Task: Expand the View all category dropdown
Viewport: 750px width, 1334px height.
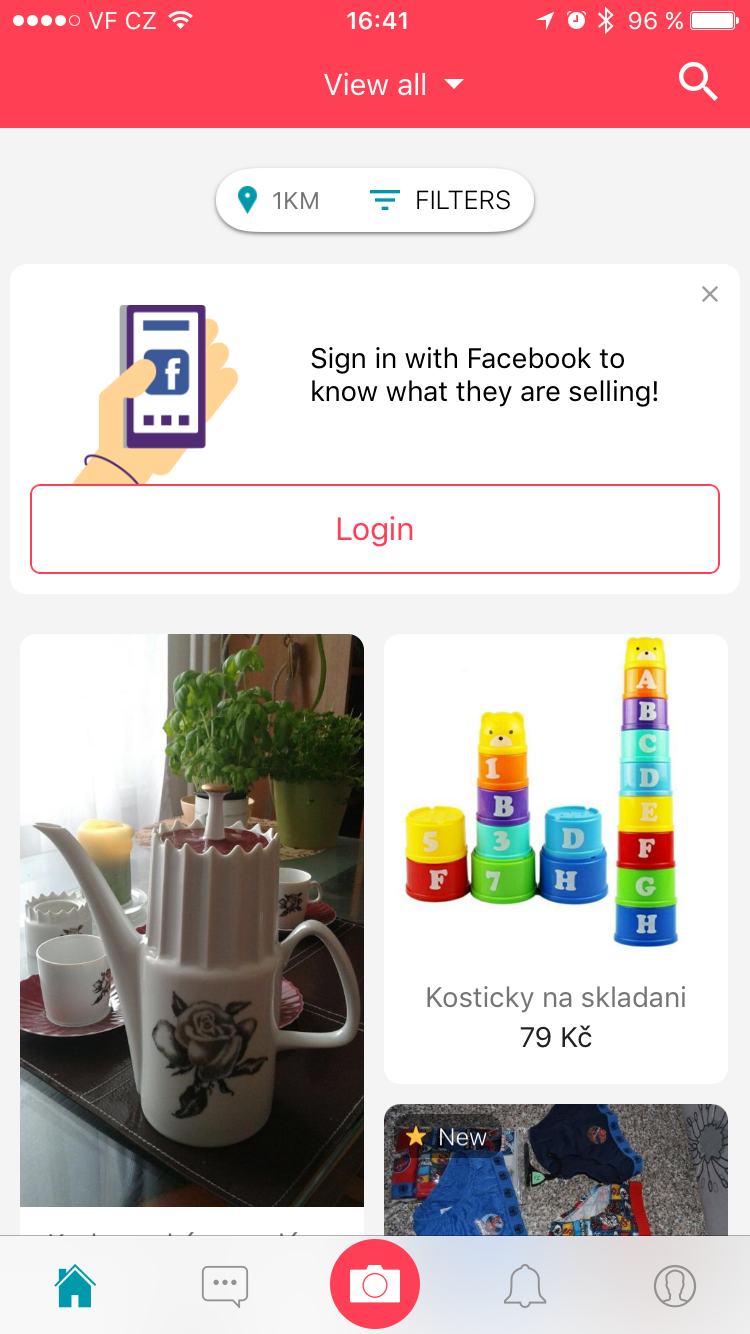Action: (393, 85)
